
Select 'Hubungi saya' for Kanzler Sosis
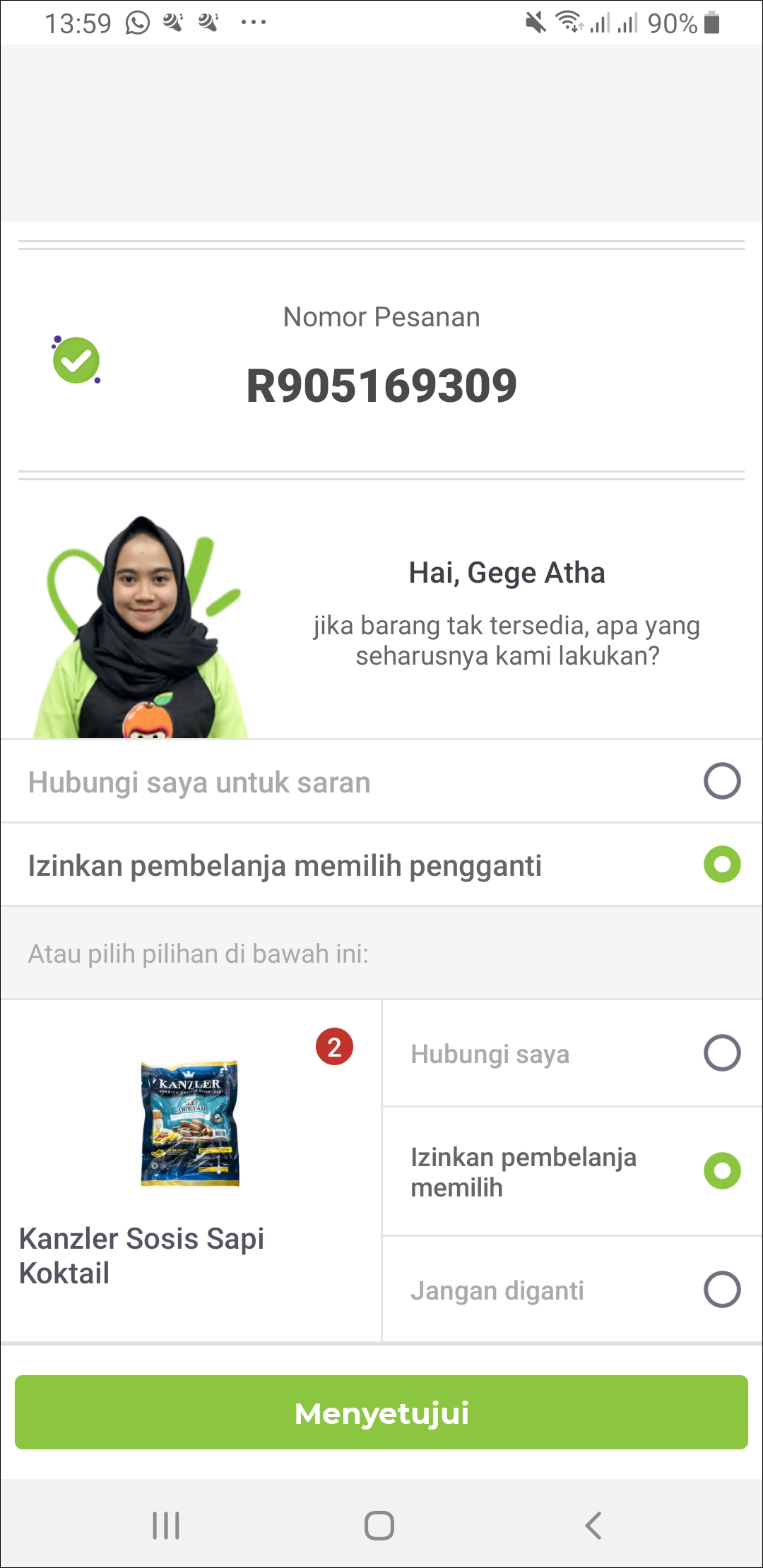[x=721, y=1053]
